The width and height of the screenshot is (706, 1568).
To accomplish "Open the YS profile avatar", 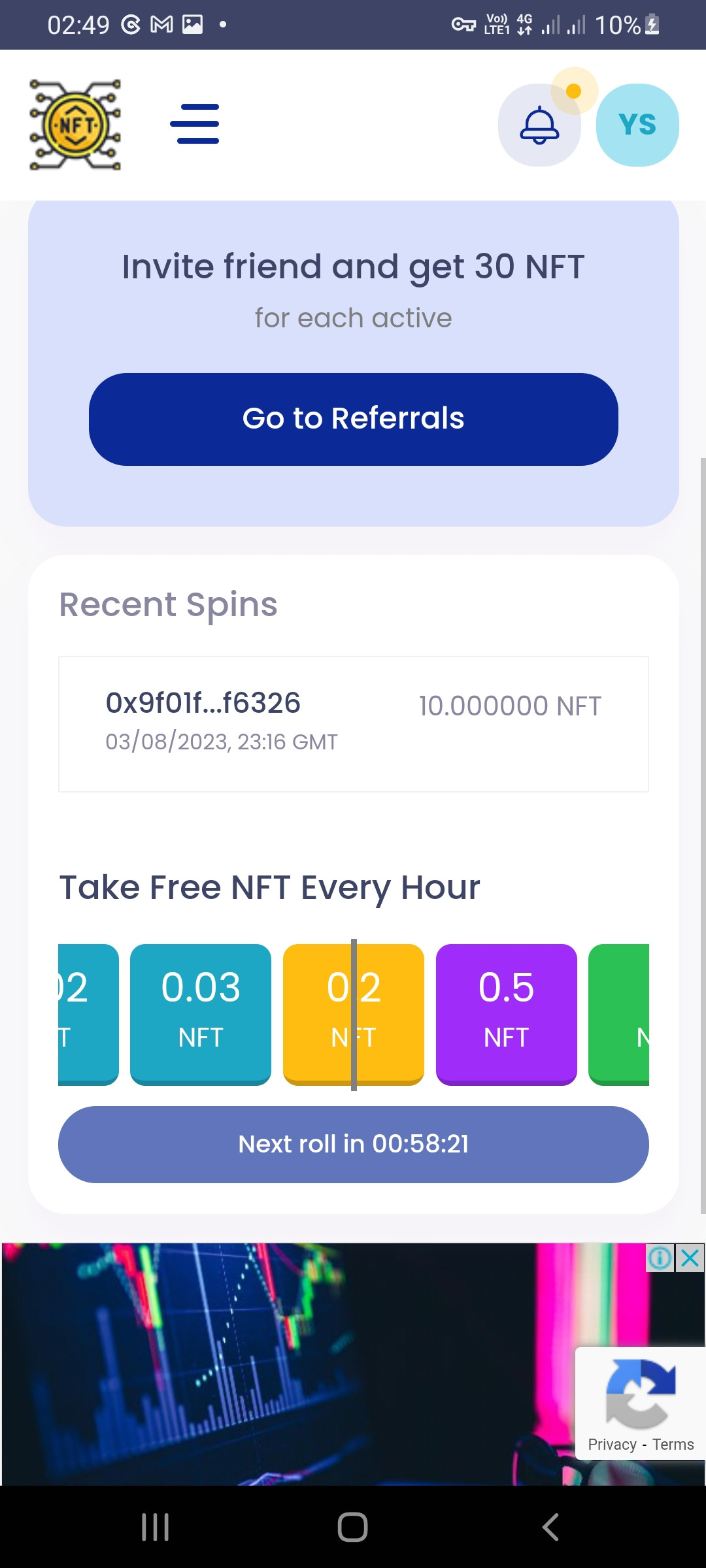I will (x=637, y=125).
